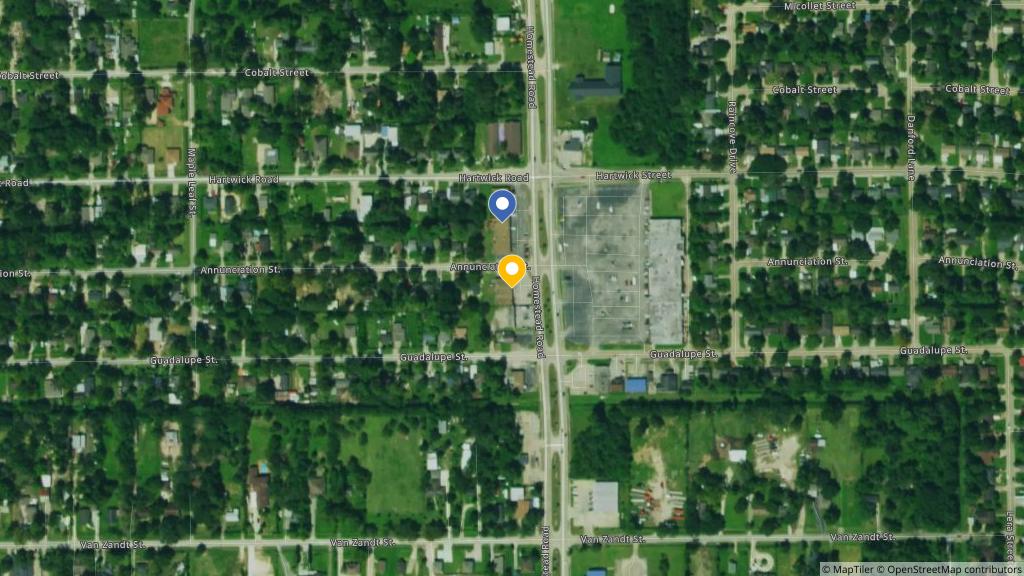
Task: Select the blue map pin
Action: [502, 205]
